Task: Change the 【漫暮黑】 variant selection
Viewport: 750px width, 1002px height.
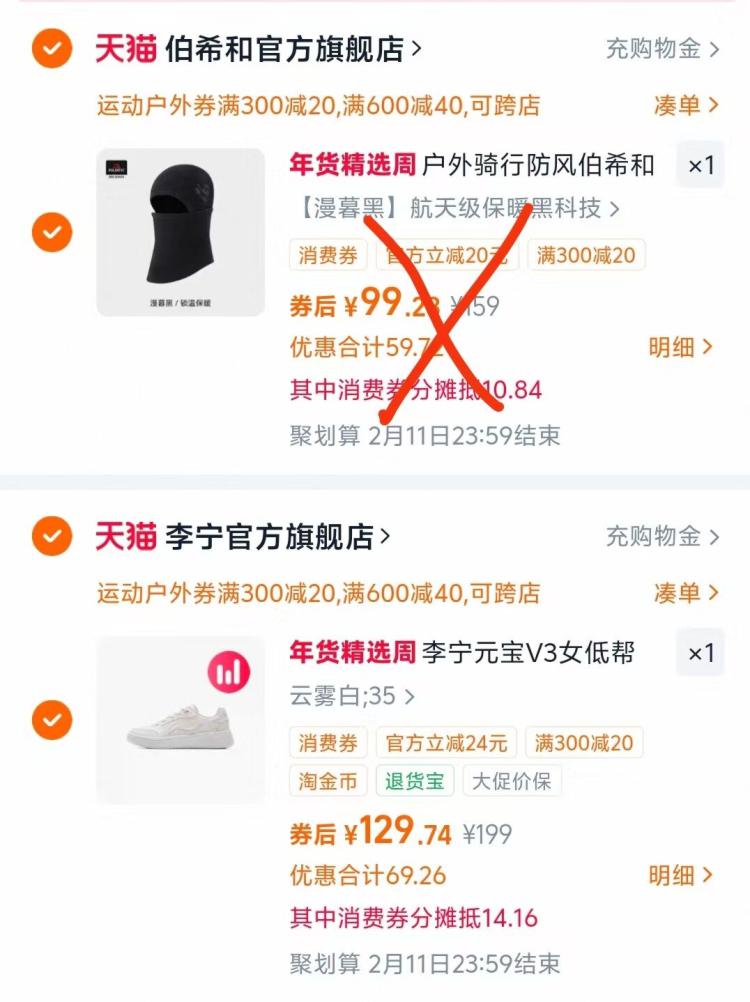Action: tap(455, 208)
